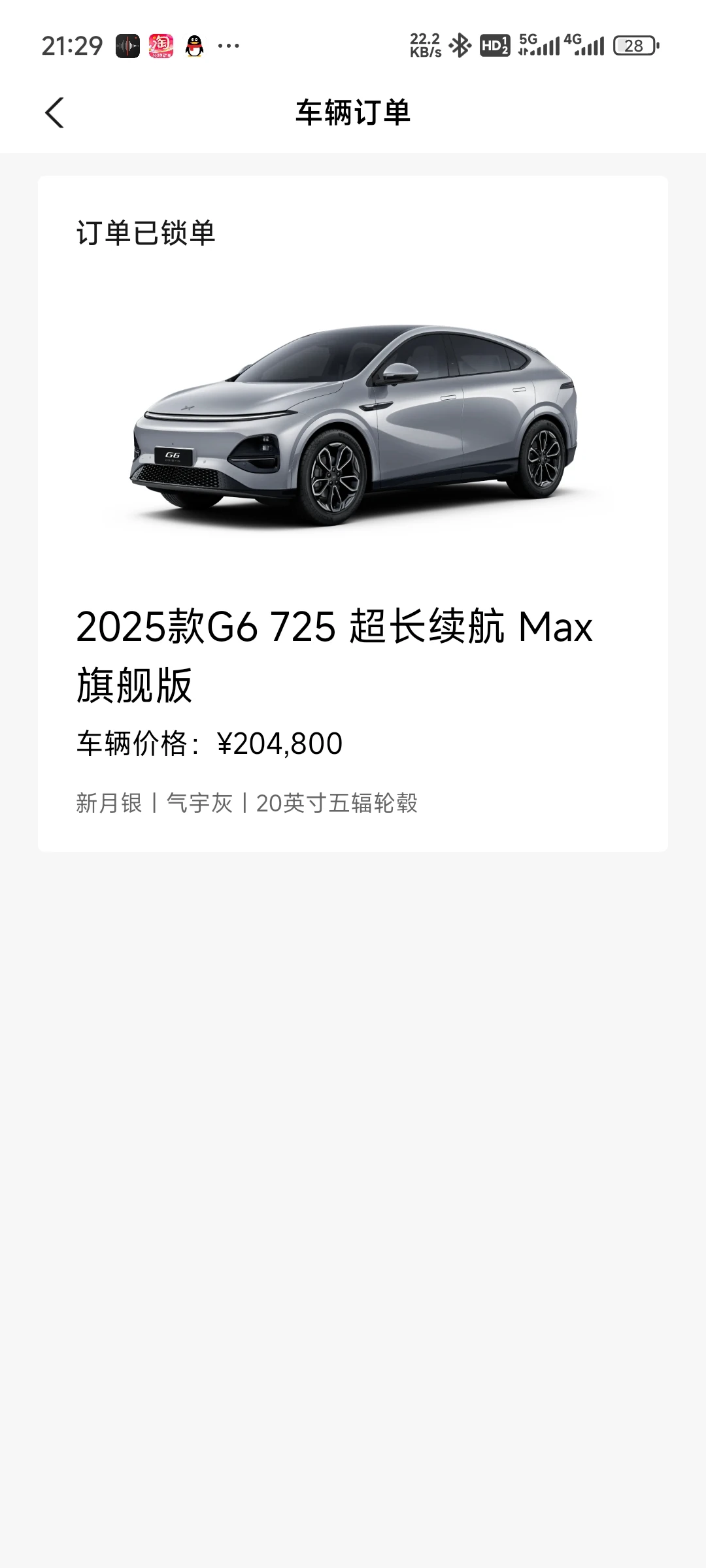Open the 2025款G6 725 order card
This screenshot has height=1568, width=706.
click(x=353, y=513)
